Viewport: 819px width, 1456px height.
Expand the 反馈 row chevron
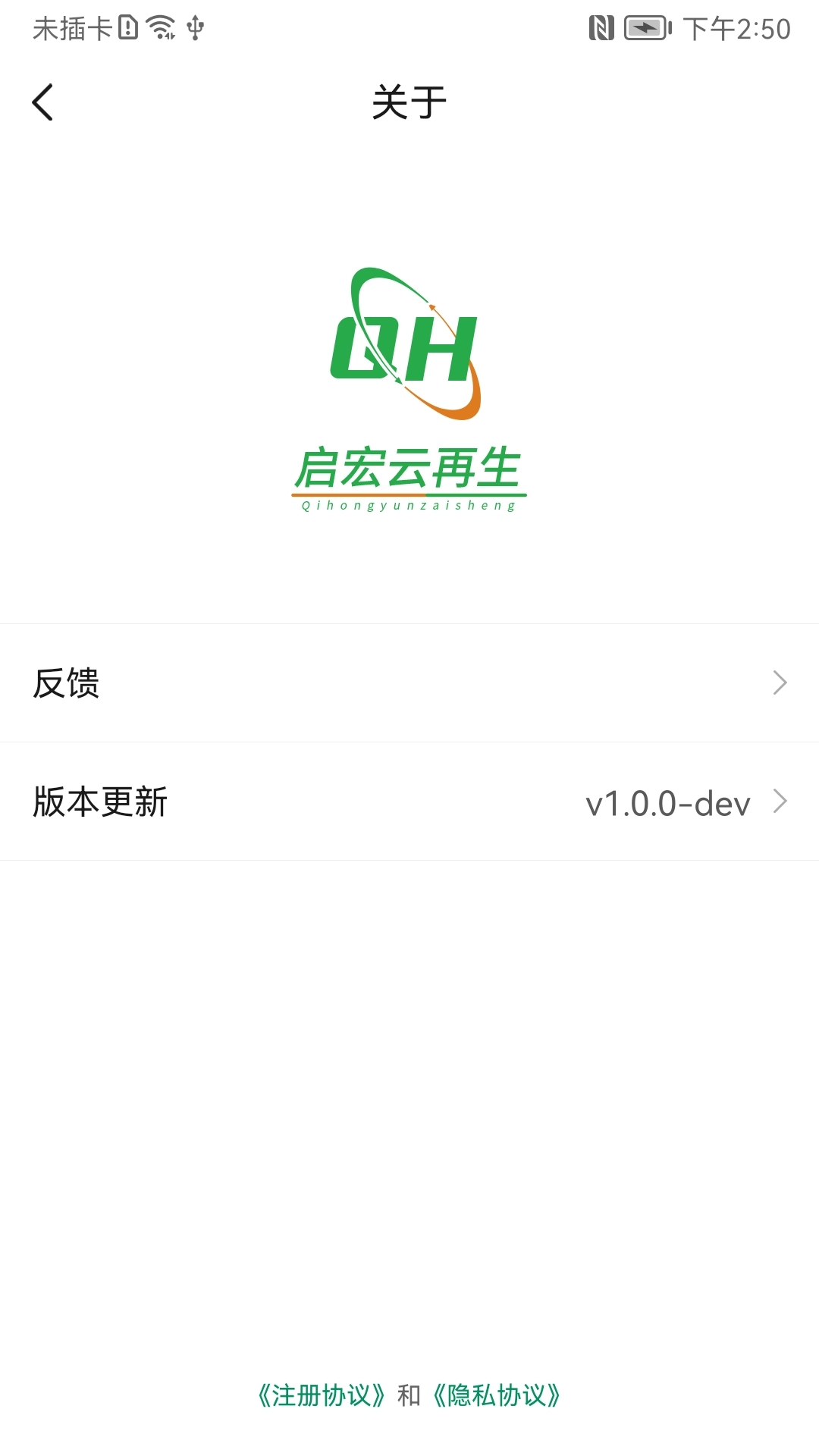click(x=780, y=682)
